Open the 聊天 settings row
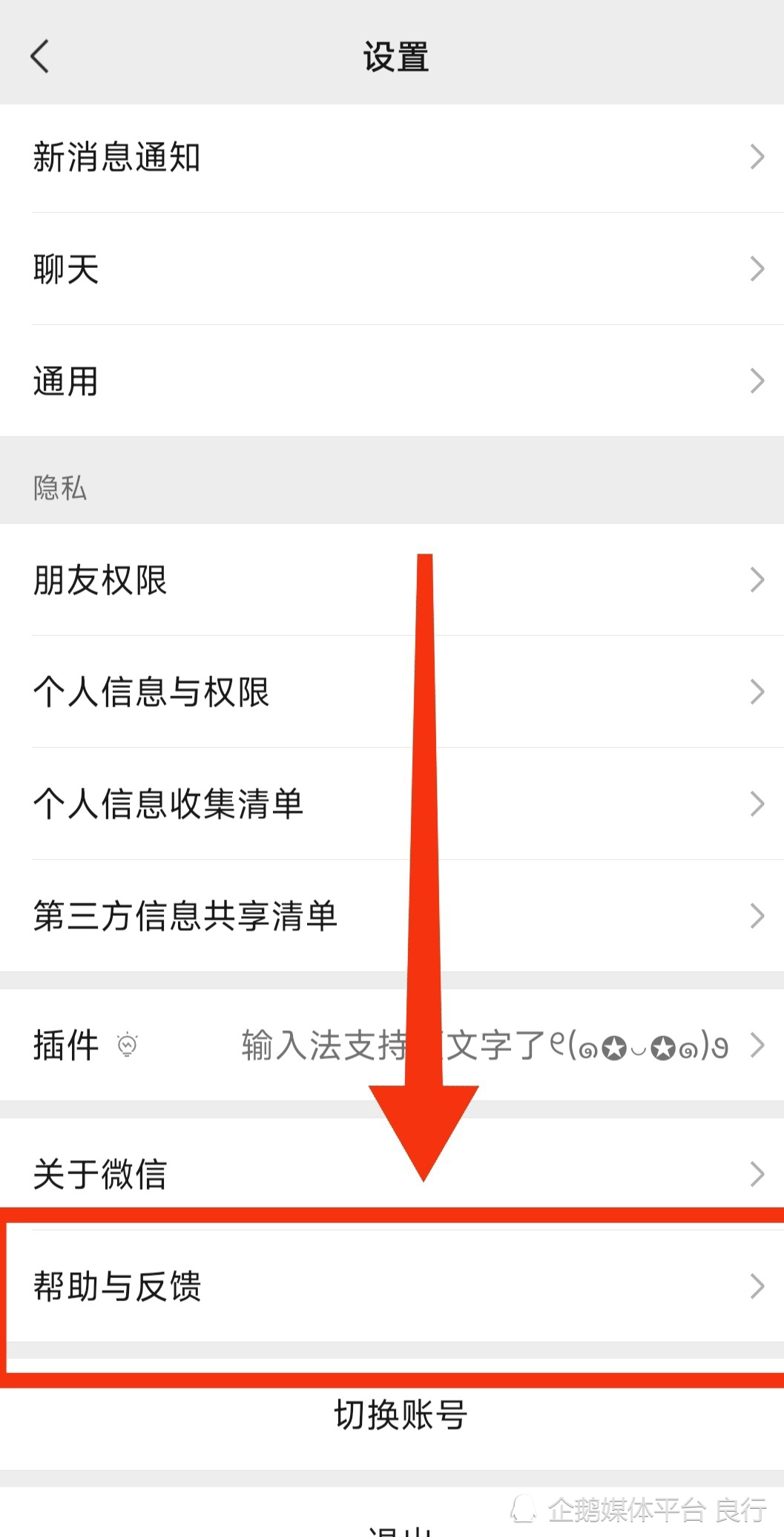Screen dimensions: 784x1537 (x=392, y=269)
